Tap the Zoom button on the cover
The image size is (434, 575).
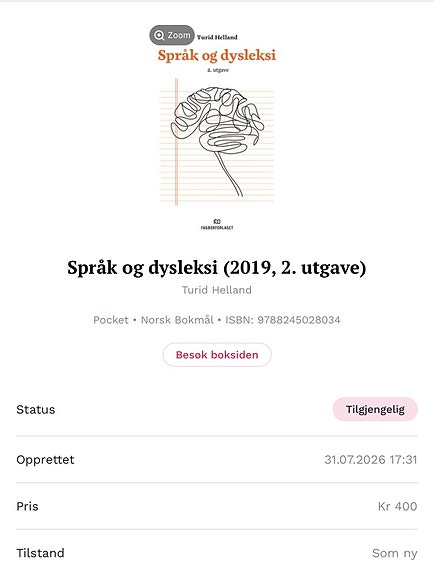pos(172,35)
